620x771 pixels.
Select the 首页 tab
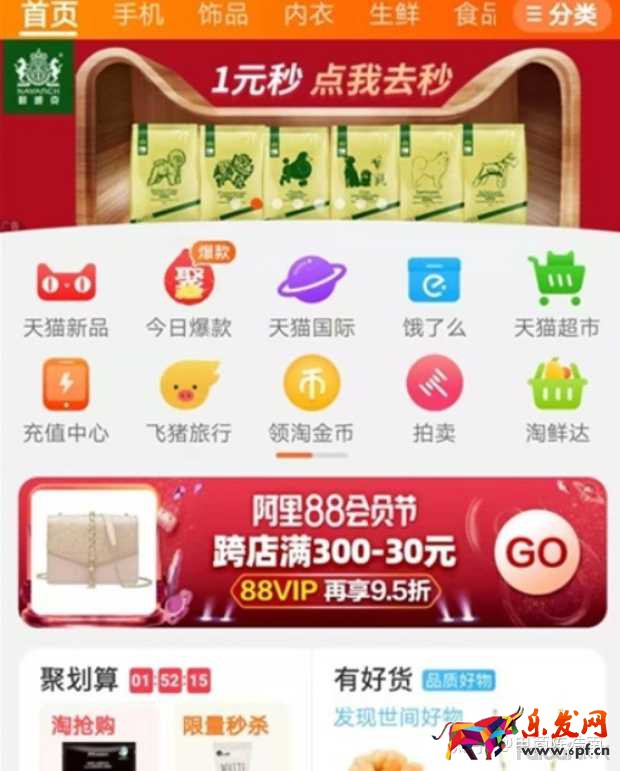(48, 15)
